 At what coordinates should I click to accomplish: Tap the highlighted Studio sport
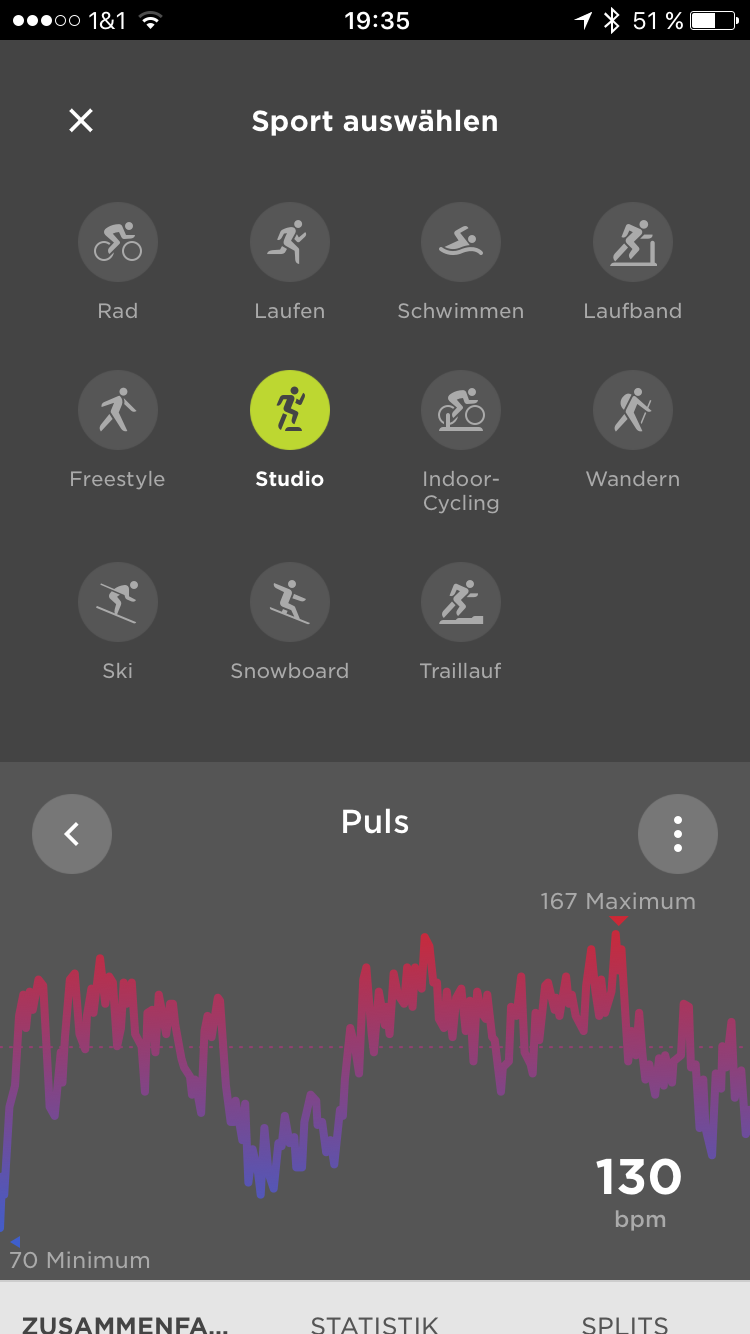pos(290,411)
